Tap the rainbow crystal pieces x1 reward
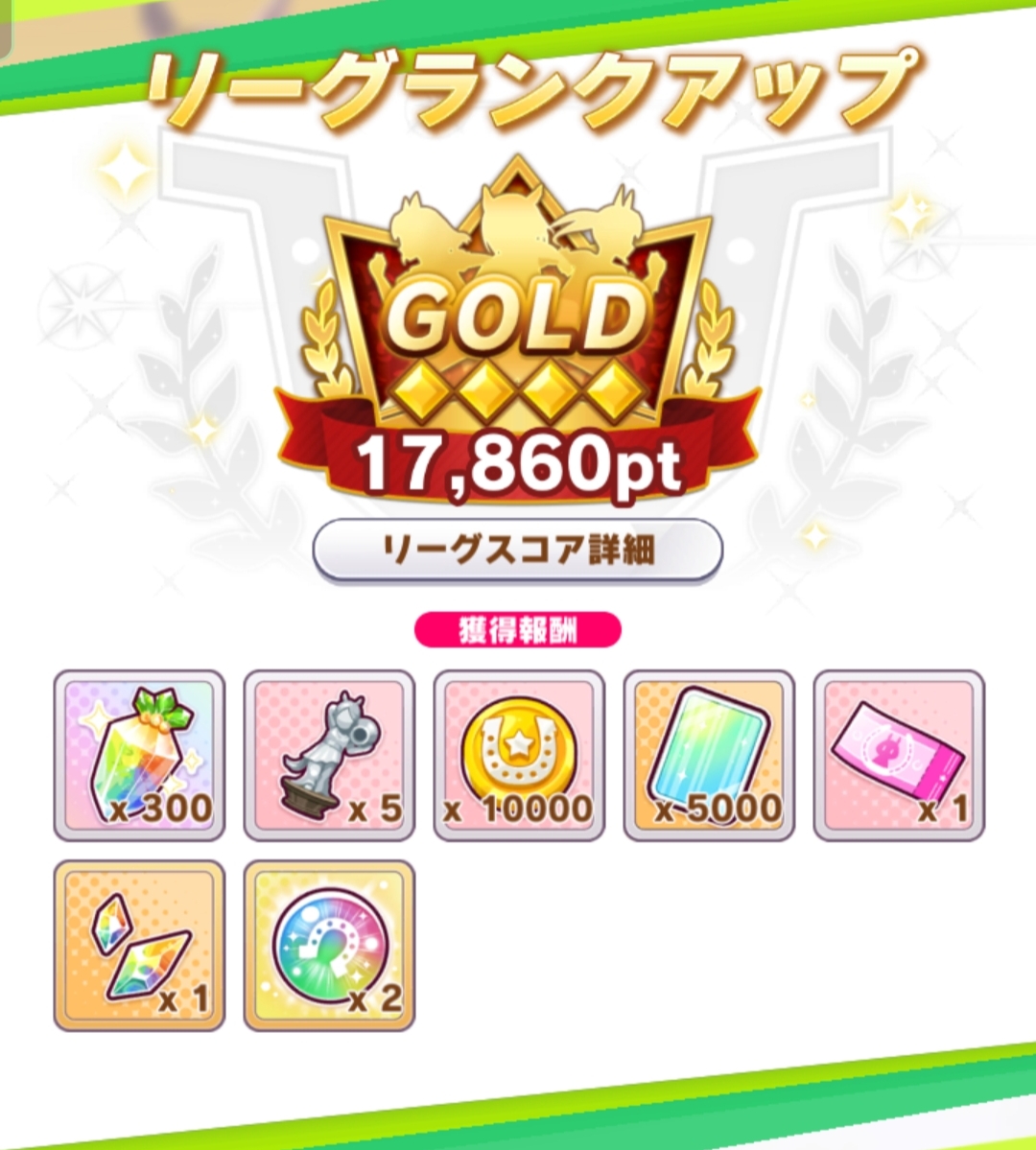The image size is (1036, 1150). pyautogui.click(x=139, y=946)
